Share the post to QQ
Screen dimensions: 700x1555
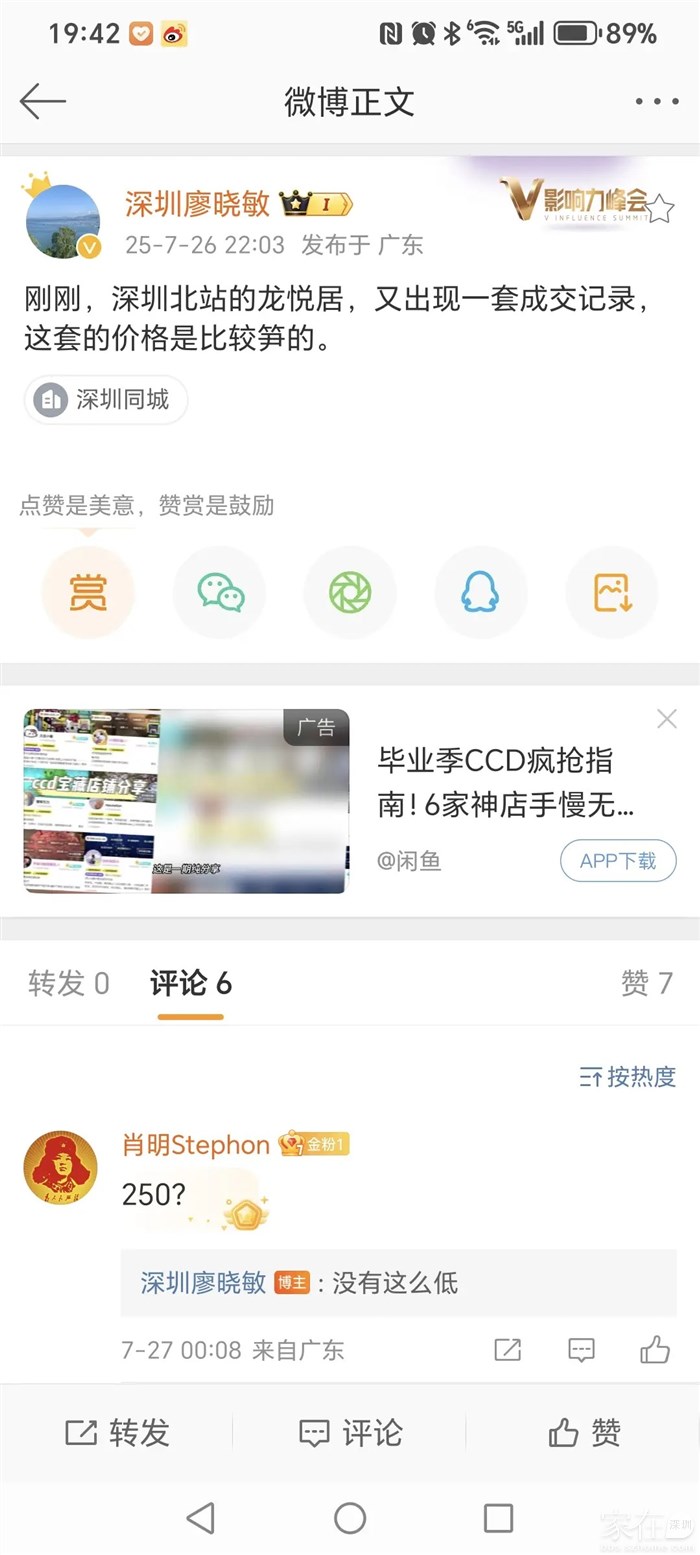[x=480, y=593]
